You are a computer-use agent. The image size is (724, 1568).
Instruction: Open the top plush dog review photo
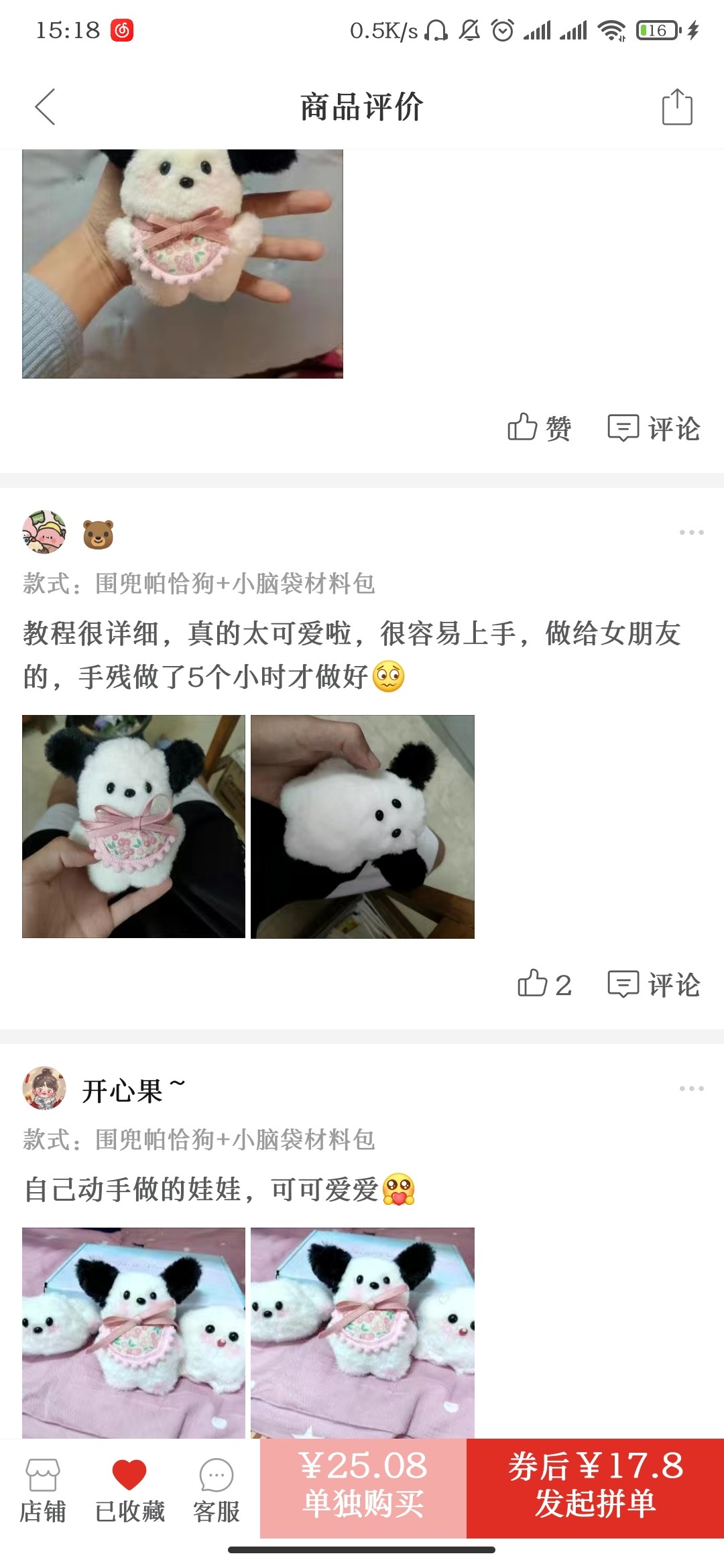point(182,264)
